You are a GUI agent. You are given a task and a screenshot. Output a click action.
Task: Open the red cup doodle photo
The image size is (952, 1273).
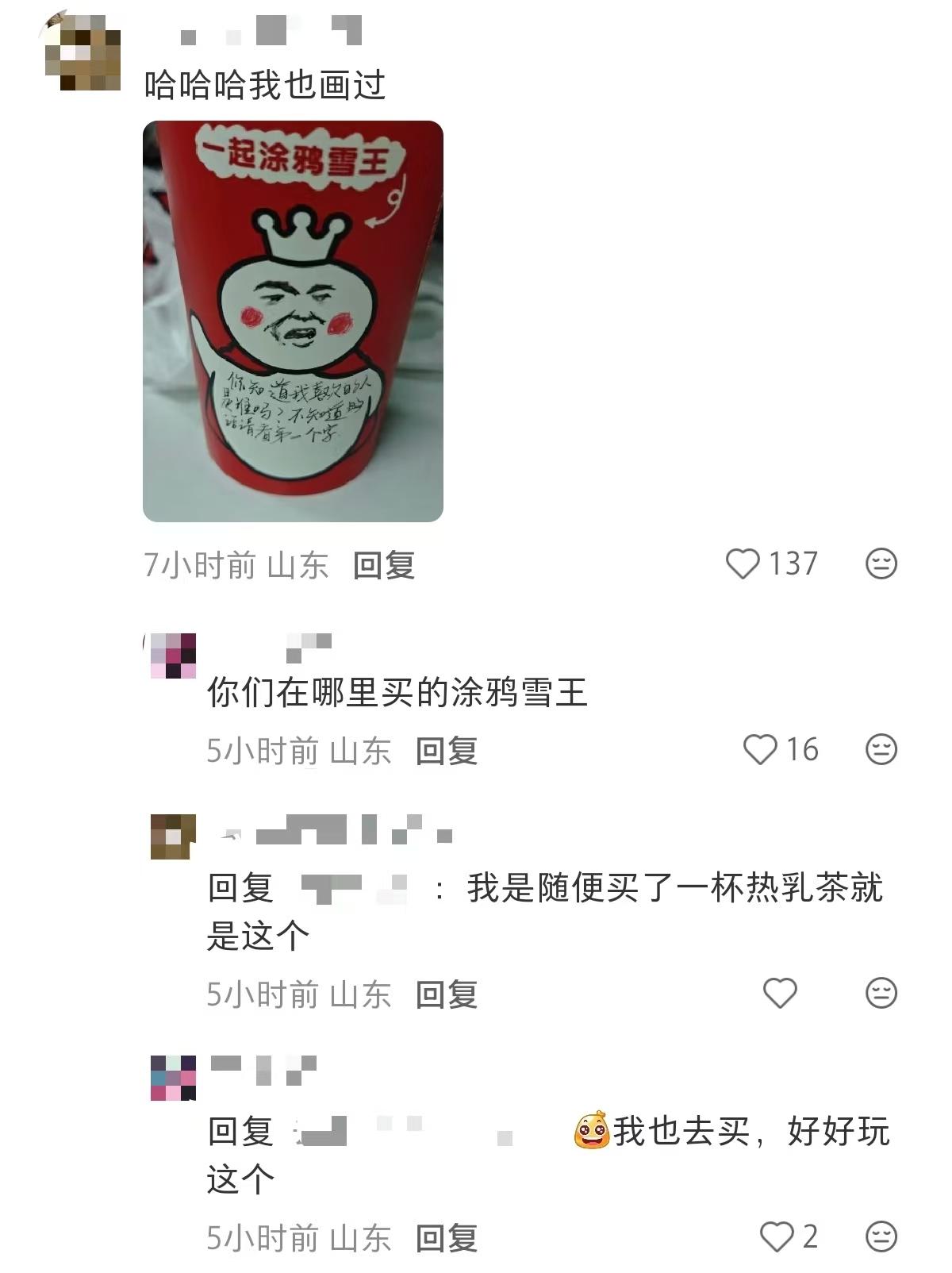pyautogui.click(x=293, y=321)
